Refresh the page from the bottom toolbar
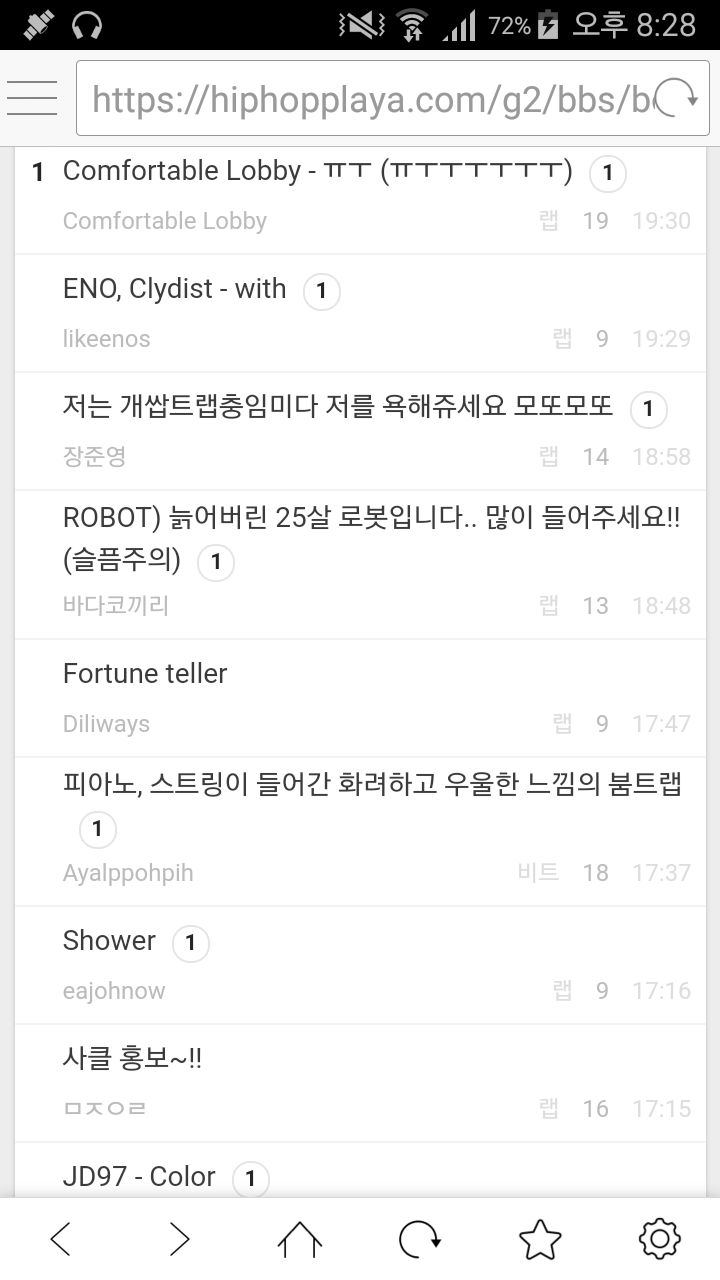 click(420, 1240)
